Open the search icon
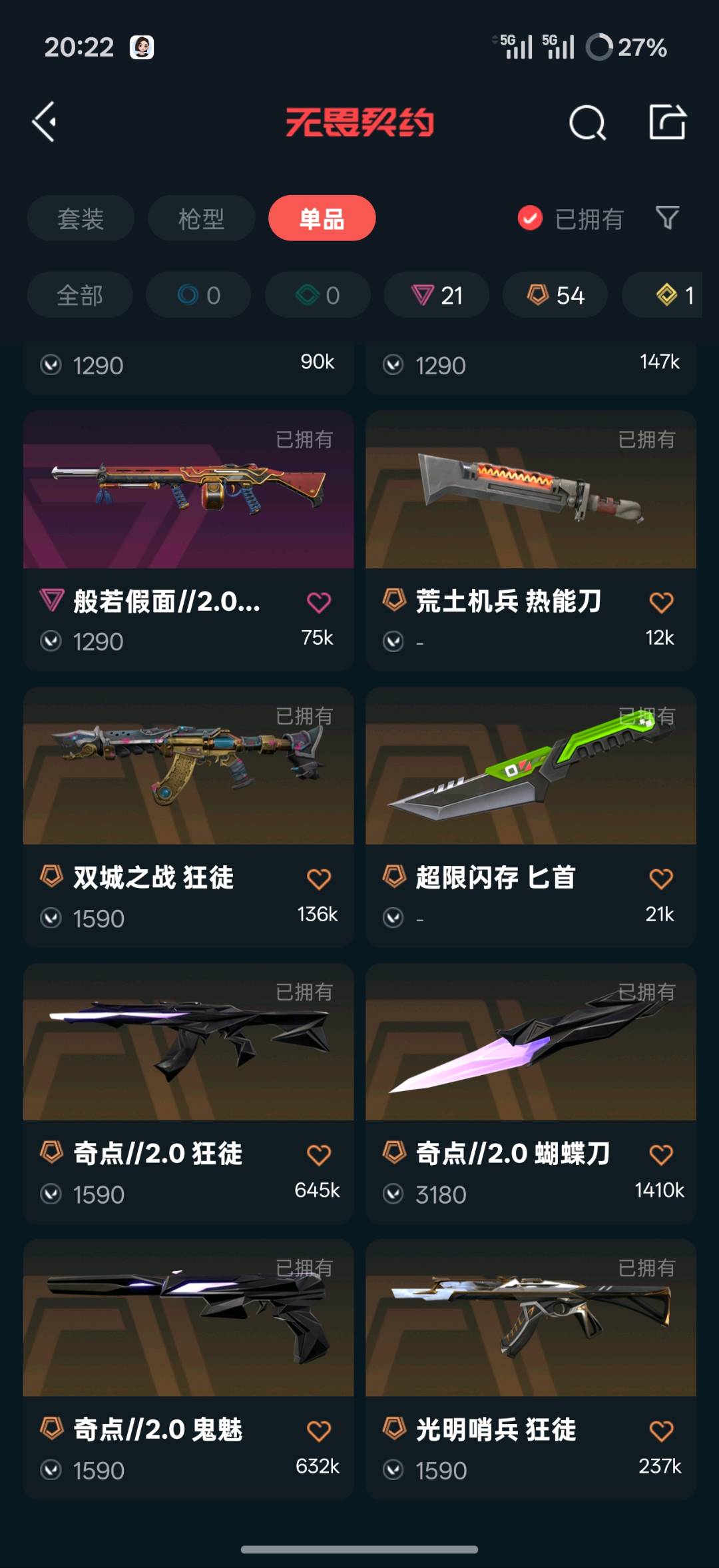This screenshot has height=1568, width=719. point(587,123)
